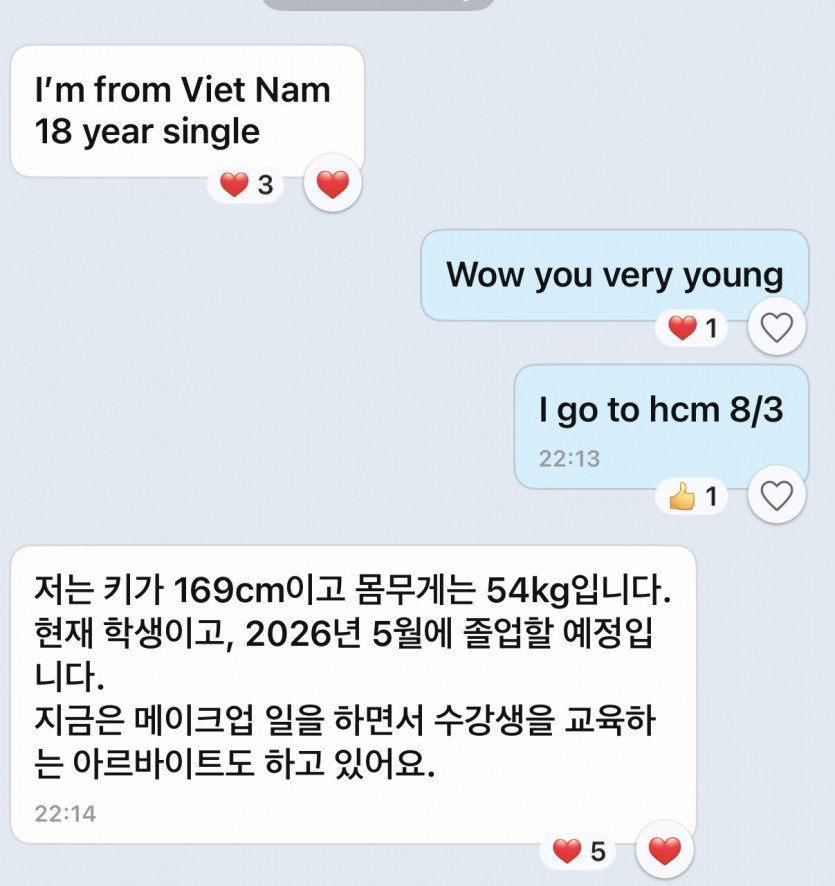Show the 5 heart reactions on the Korean message

tap(580, 852)
